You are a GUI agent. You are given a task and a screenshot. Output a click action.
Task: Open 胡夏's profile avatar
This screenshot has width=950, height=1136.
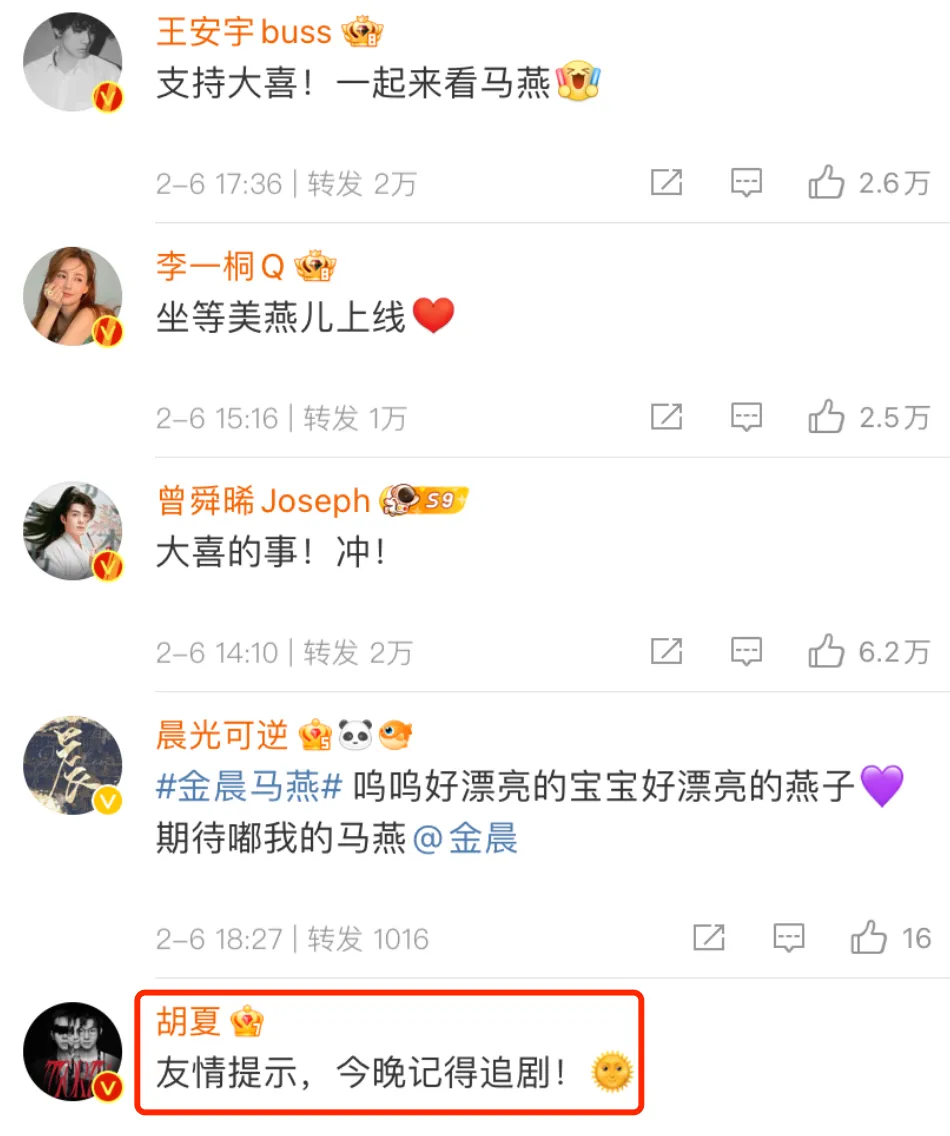tap(72, 1052)
